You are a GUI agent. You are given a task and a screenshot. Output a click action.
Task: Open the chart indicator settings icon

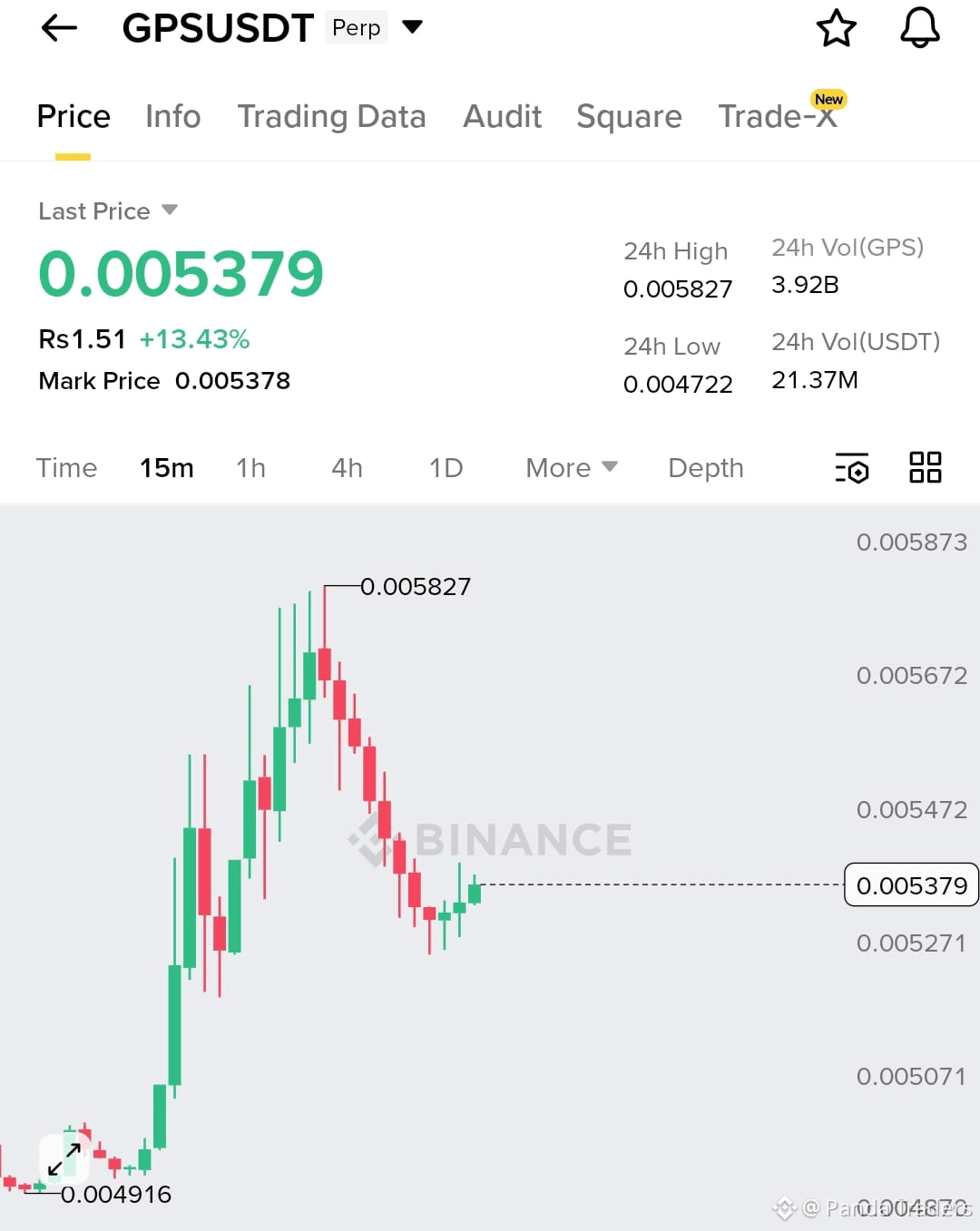point(851,468)
